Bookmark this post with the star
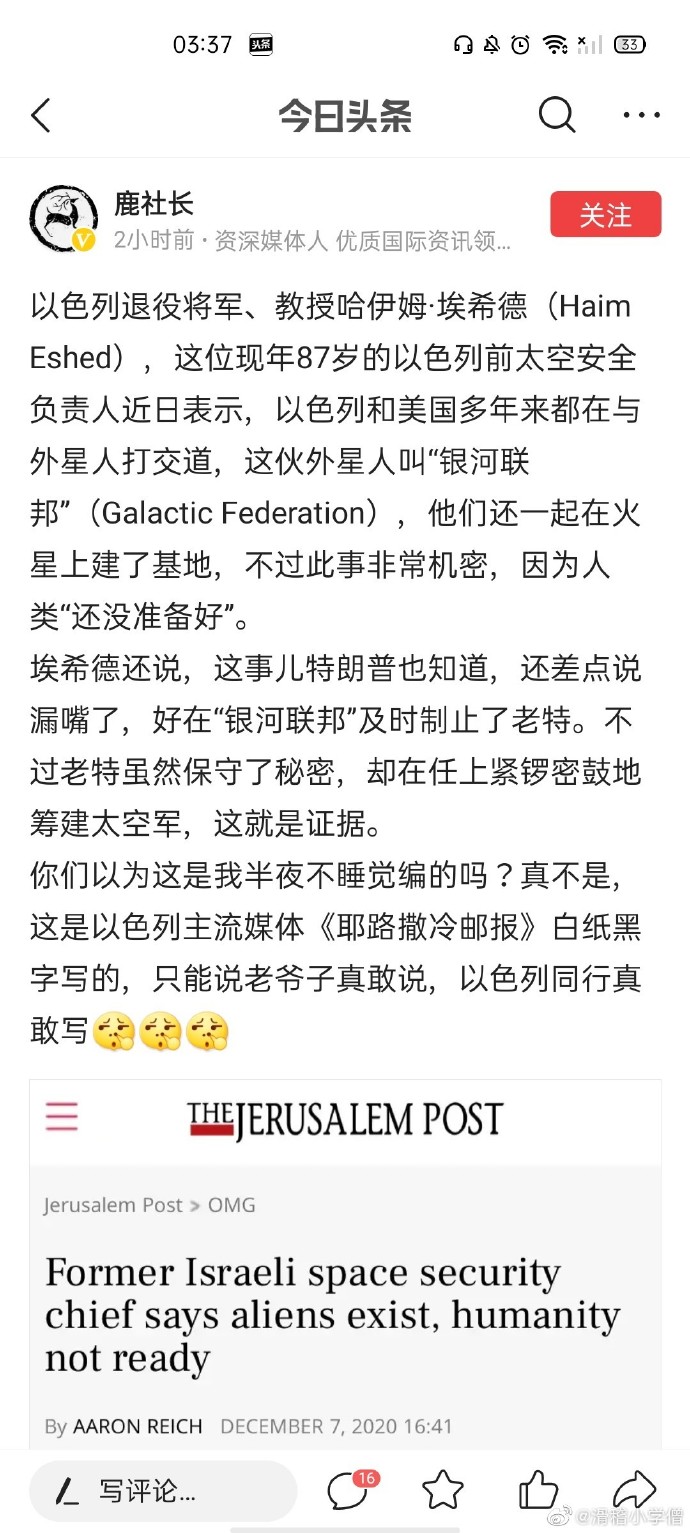The height and width of the screenshot is (1533, 690). [442, 1492]
